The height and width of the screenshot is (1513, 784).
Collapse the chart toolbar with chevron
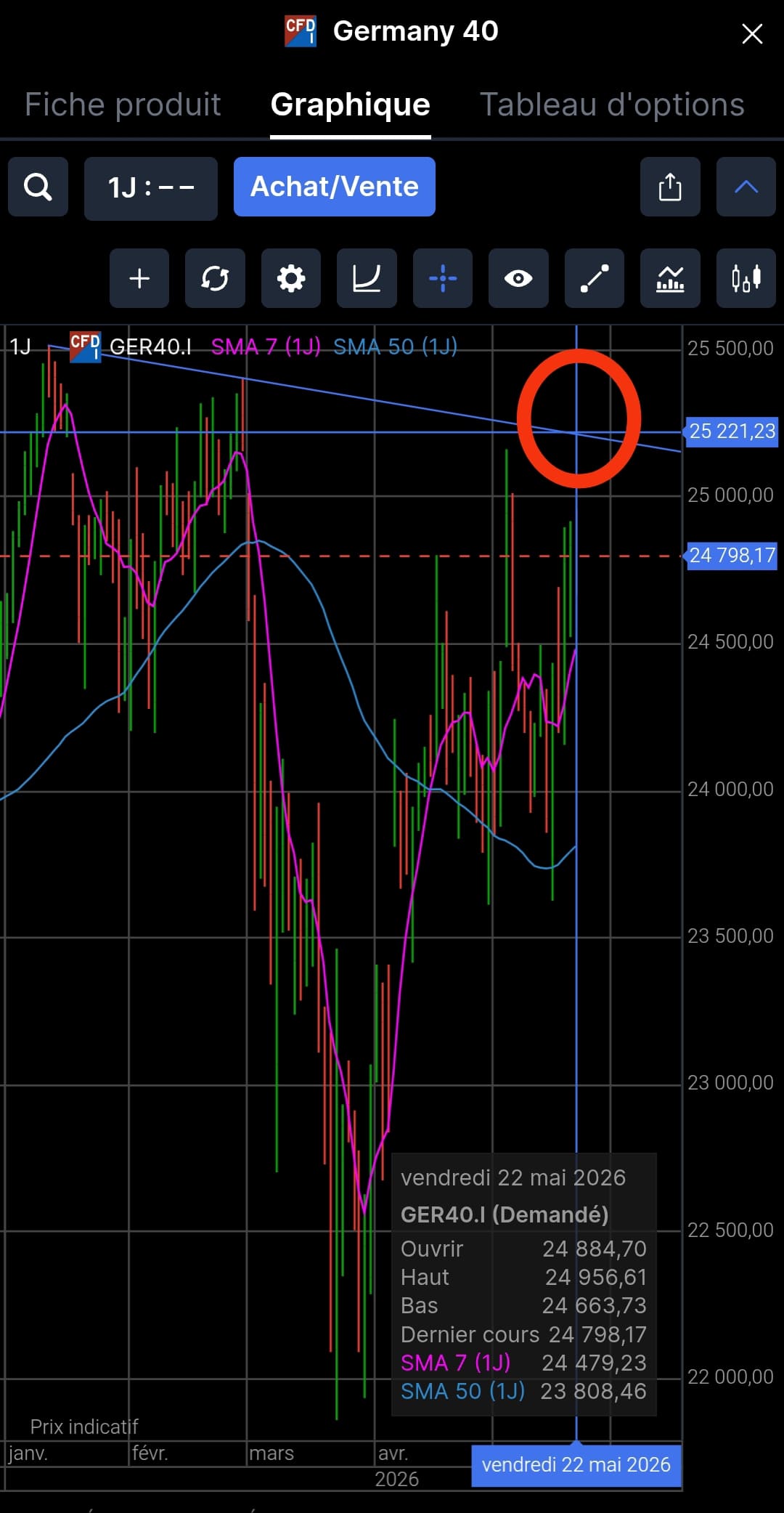point(746,187)
